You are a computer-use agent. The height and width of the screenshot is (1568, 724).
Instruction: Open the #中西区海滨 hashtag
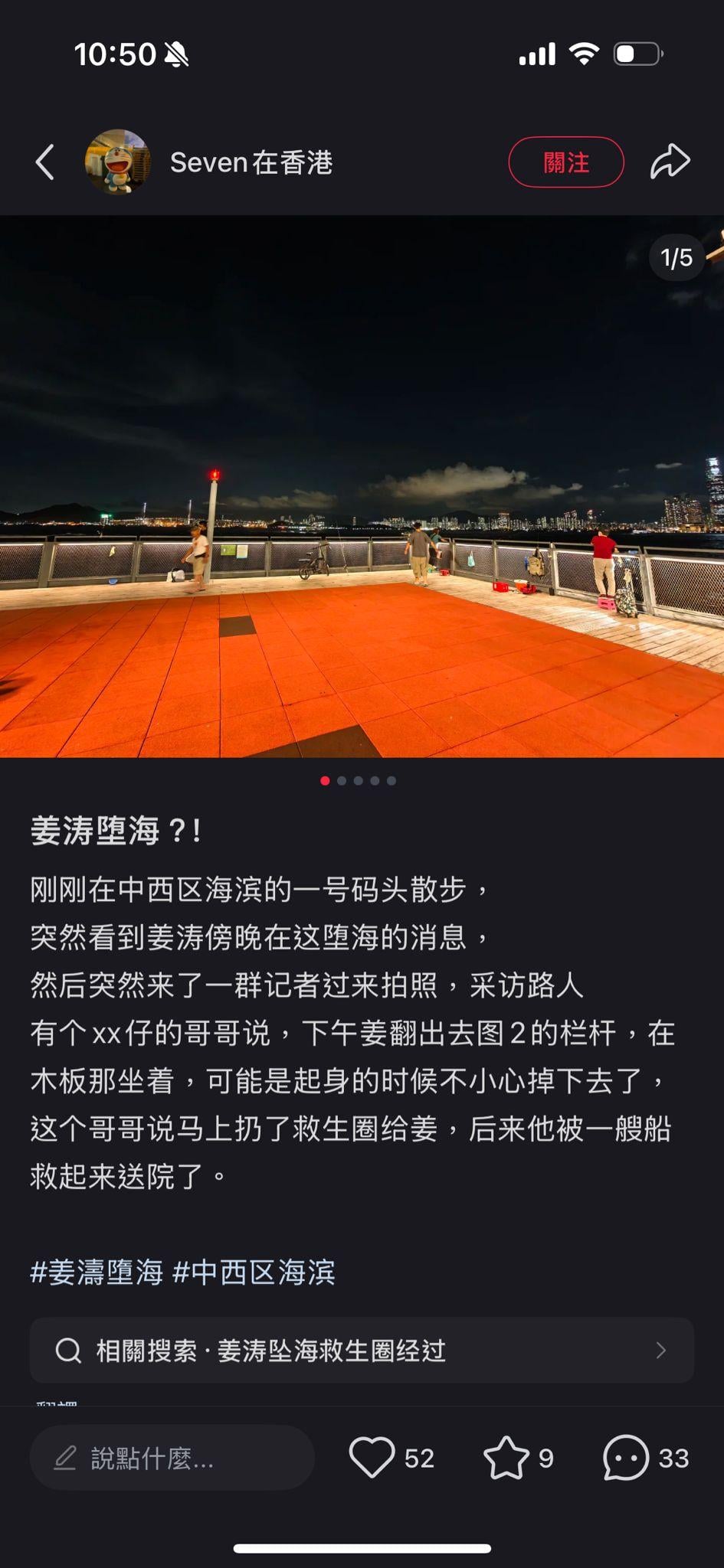tap(254, 1272)
